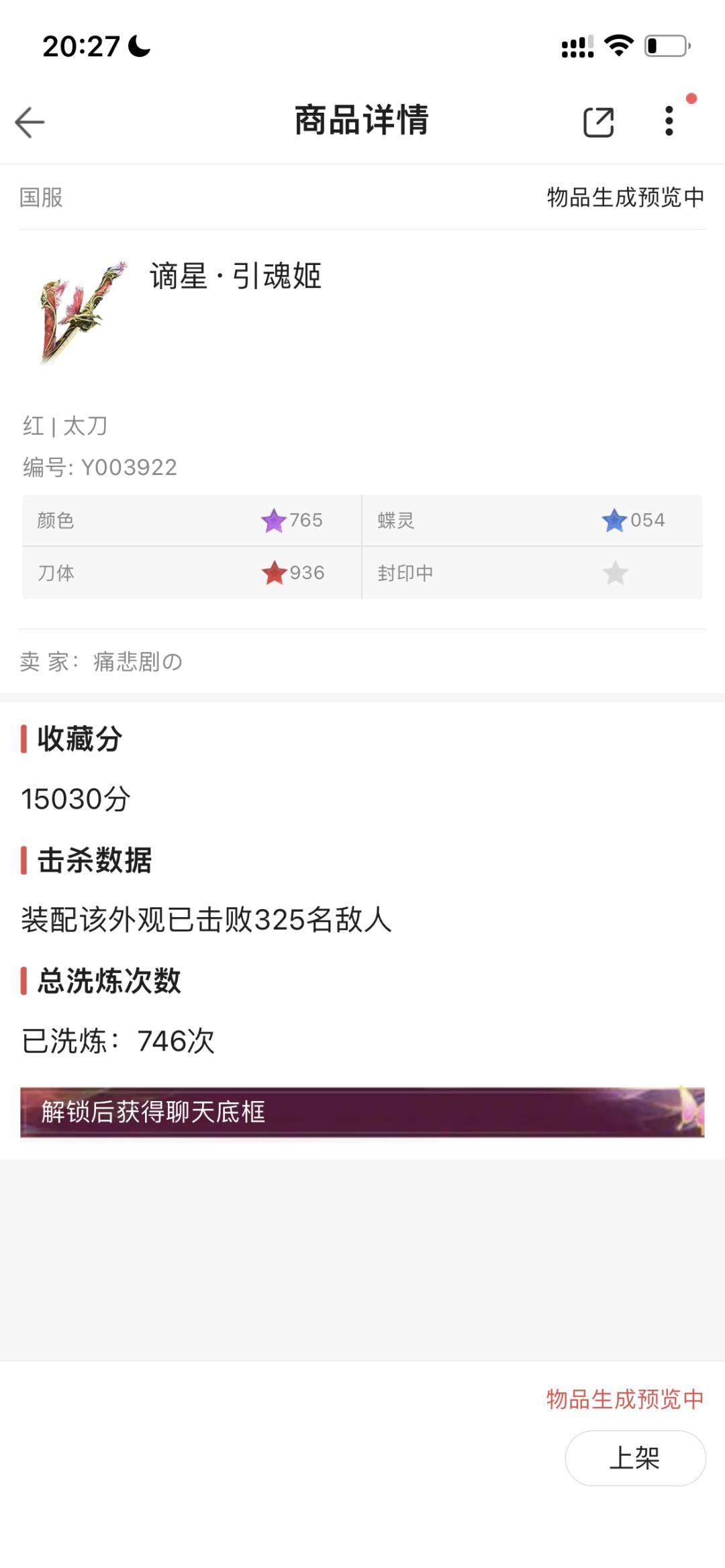Tap the 上架 button to list the item

click(x=635, y=1458)
